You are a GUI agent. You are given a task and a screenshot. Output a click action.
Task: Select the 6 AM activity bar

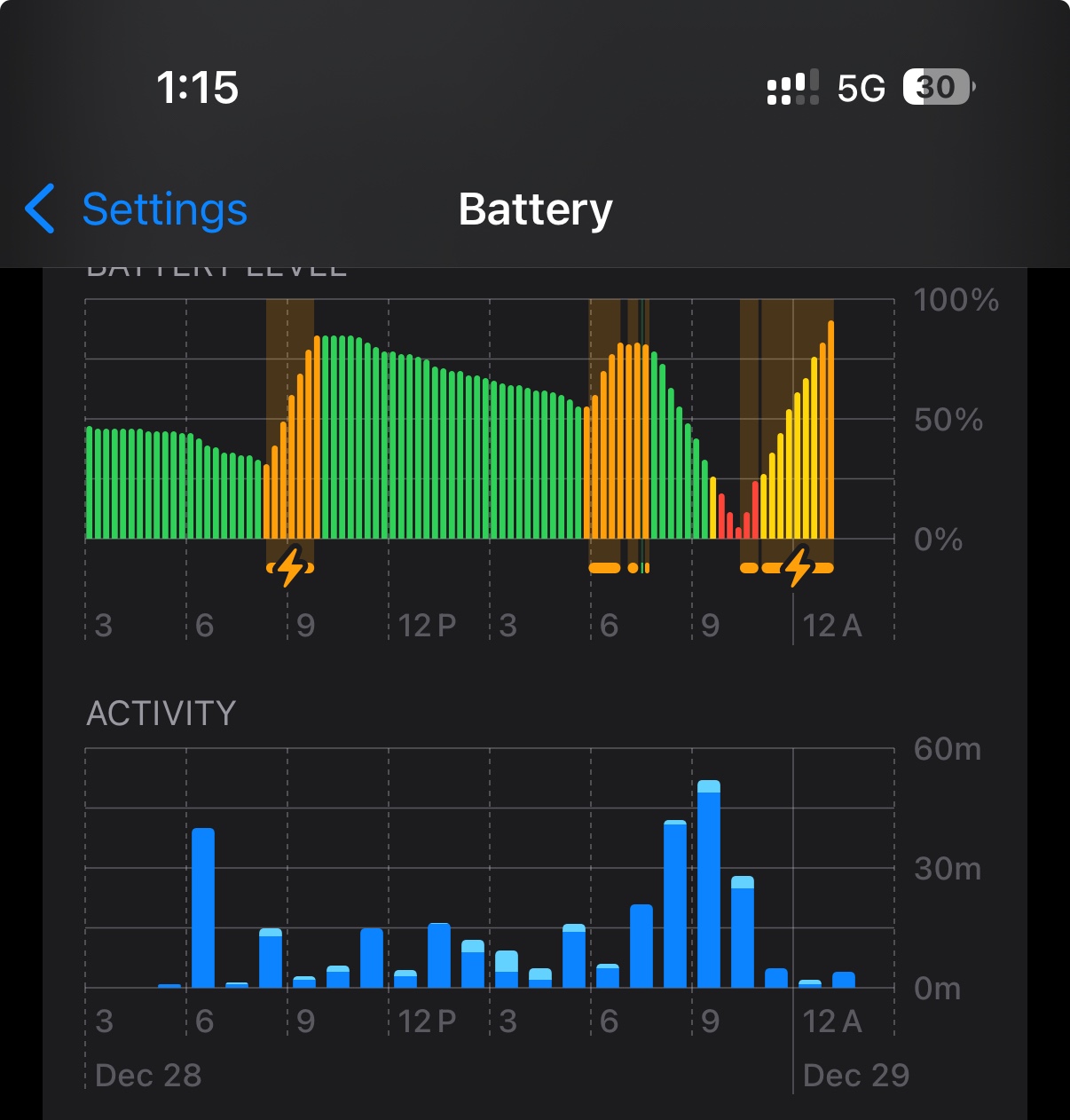click(203, 910)
